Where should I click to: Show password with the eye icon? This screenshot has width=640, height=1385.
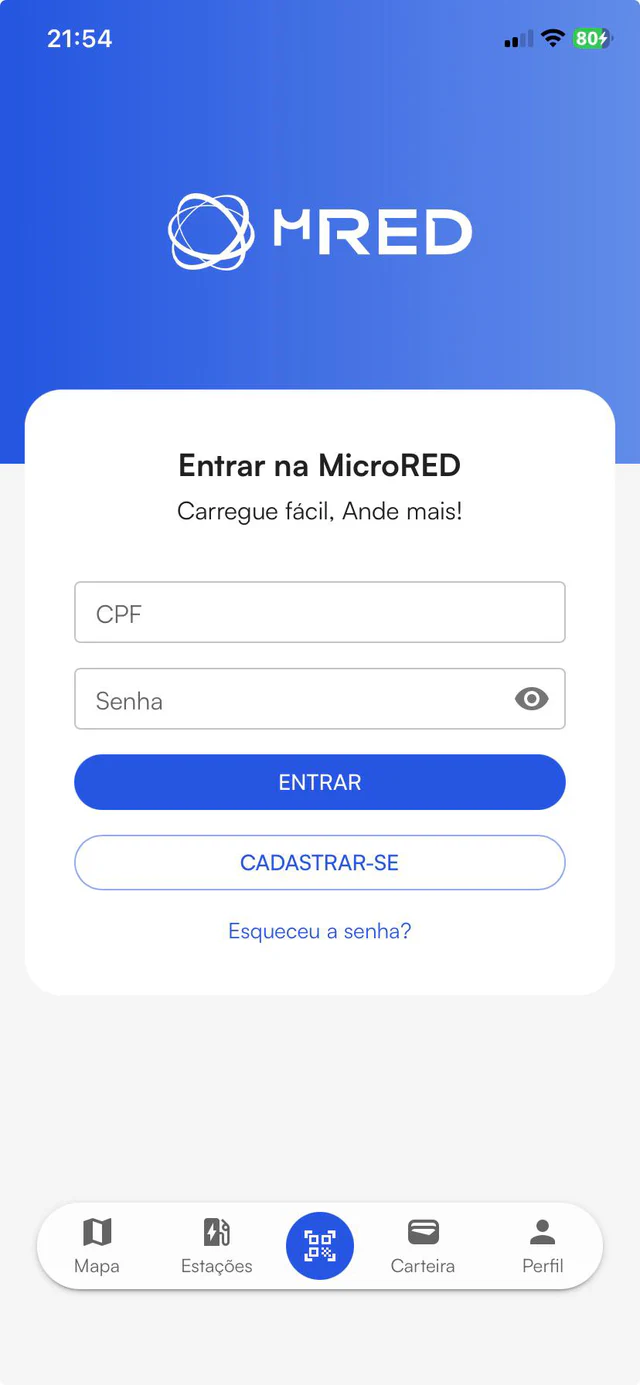coord(531,699)
